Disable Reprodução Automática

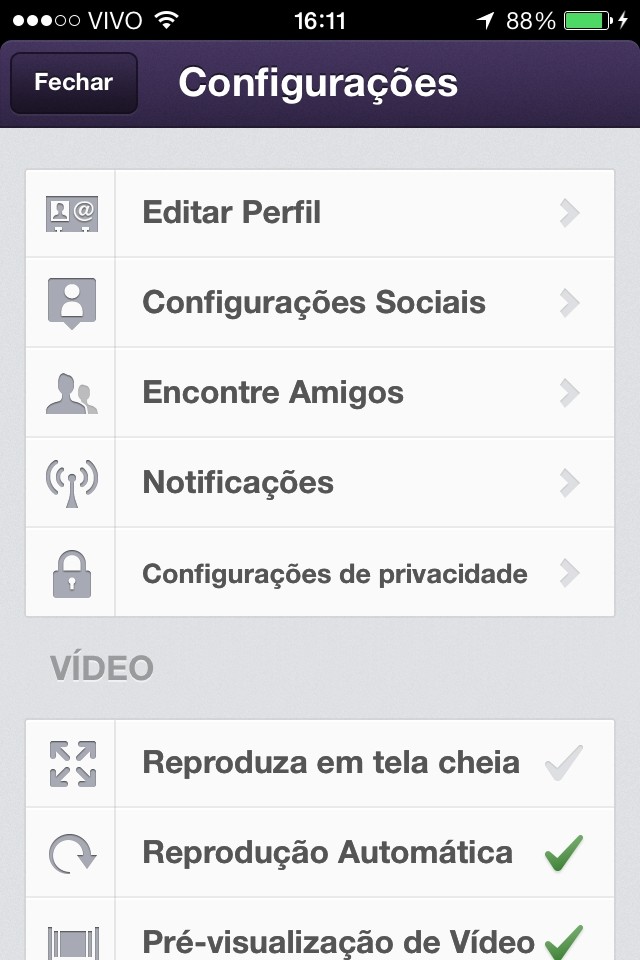click(563, 853)
